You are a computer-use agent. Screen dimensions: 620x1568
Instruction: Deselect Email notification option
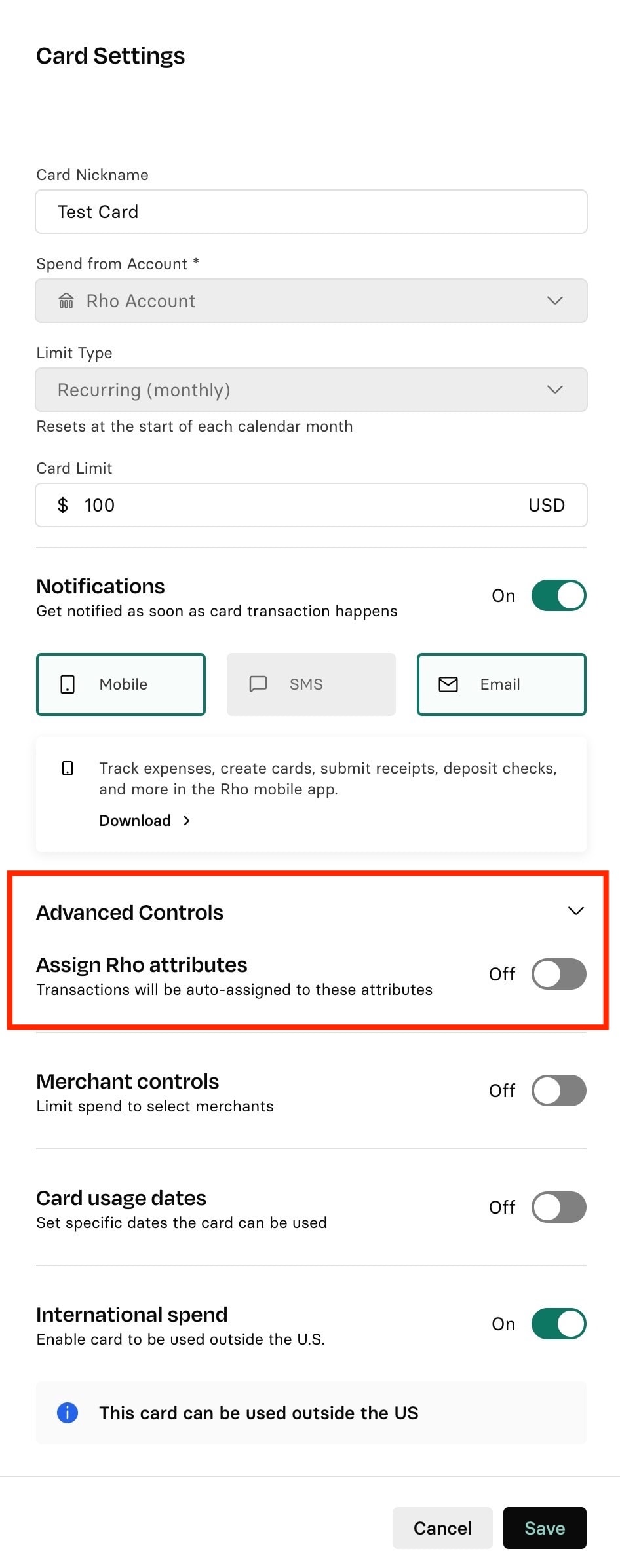click(501, 684)
